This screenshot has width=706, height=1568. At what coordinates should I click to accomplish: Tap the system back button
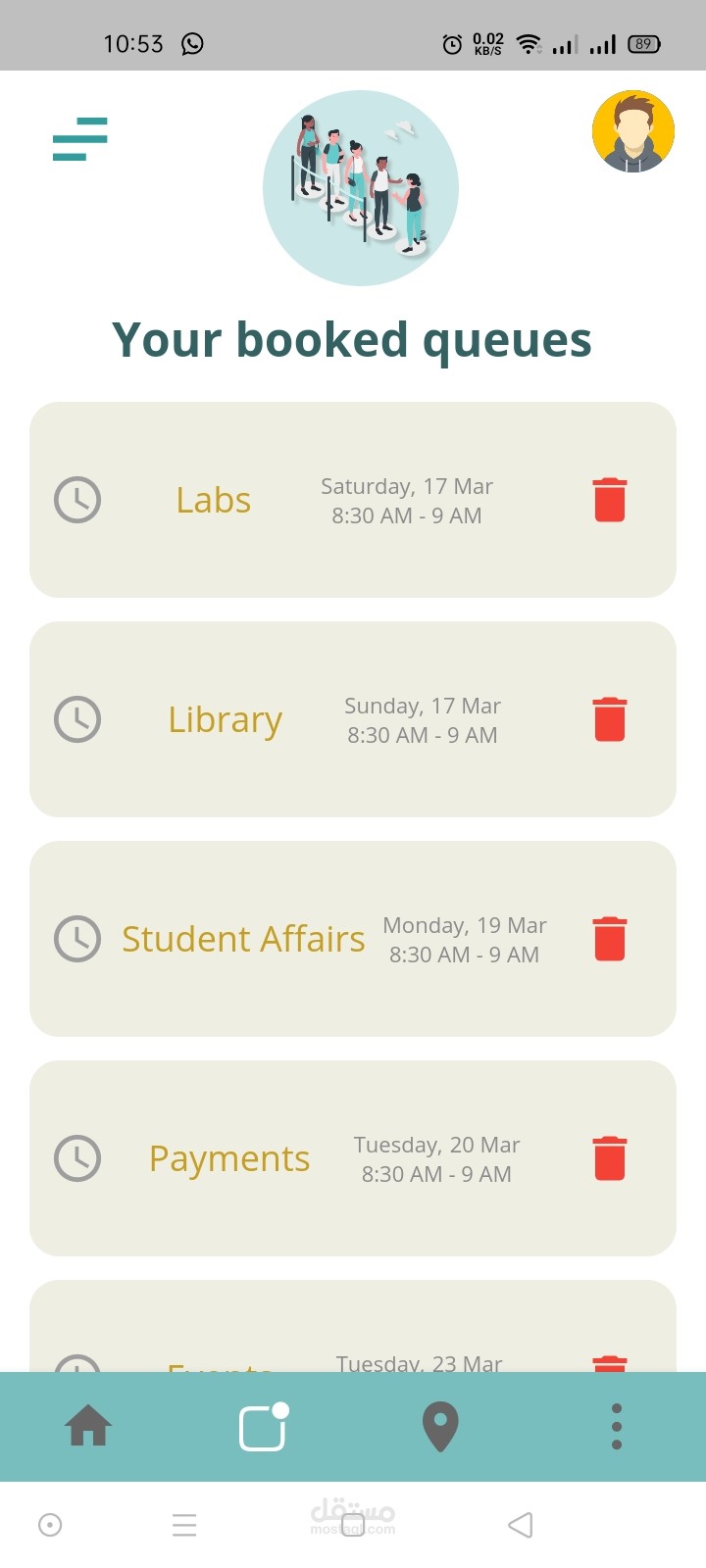(x=521, y=1525)
